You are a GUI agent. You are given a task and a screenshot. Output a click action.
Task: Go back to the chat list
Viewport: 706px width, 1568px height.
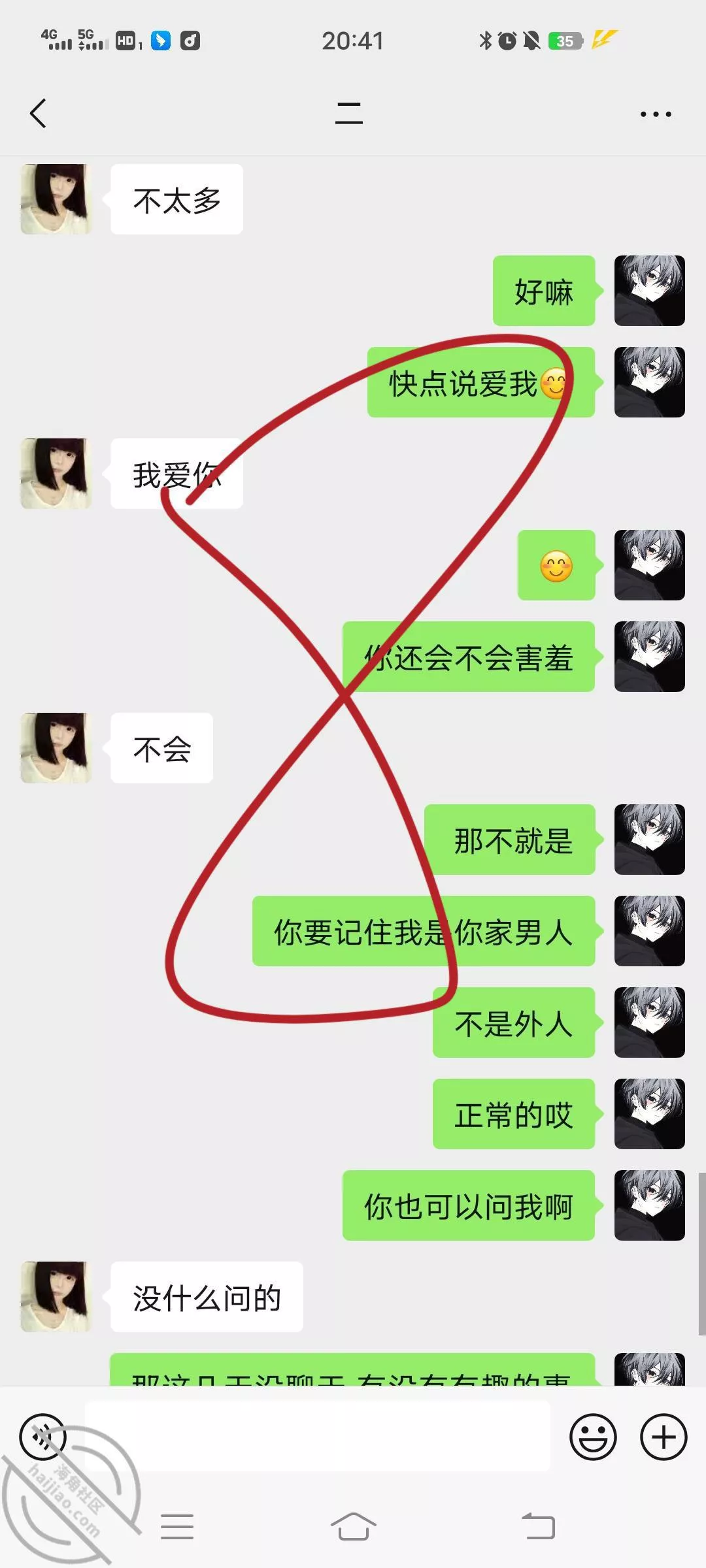[x=39, y=114]
